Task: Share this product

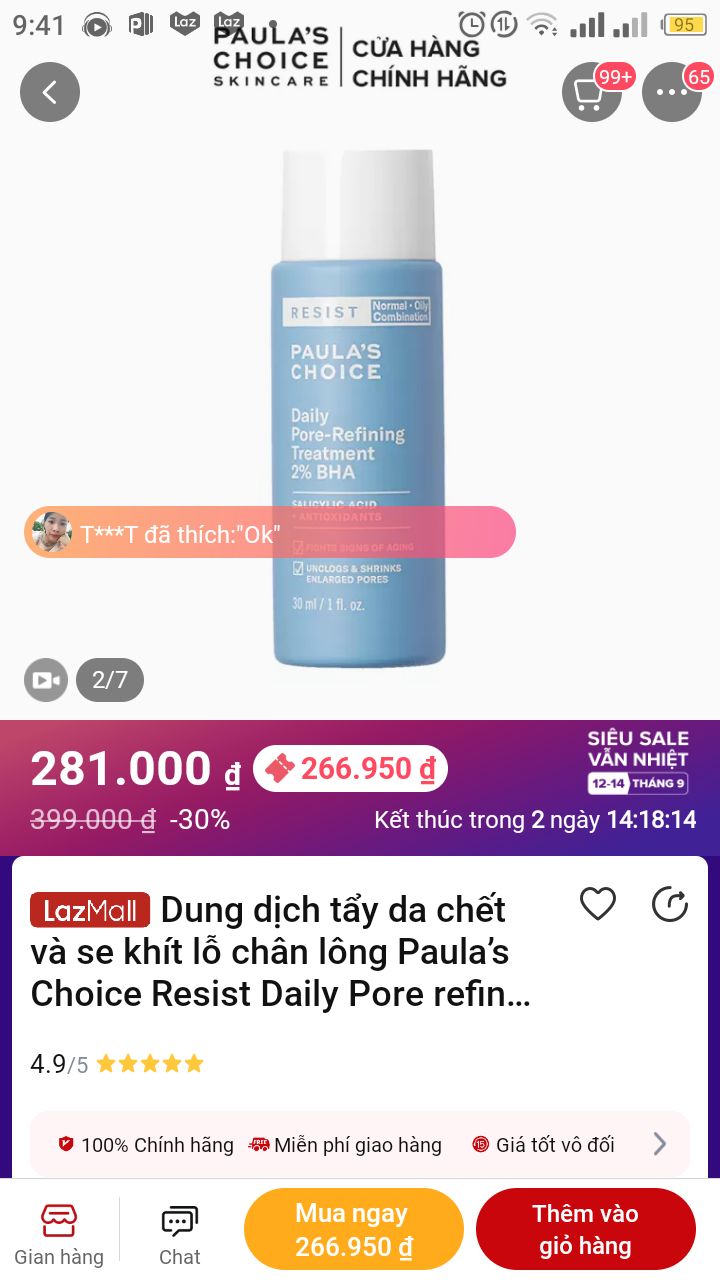Action: [x=670, y=904]
